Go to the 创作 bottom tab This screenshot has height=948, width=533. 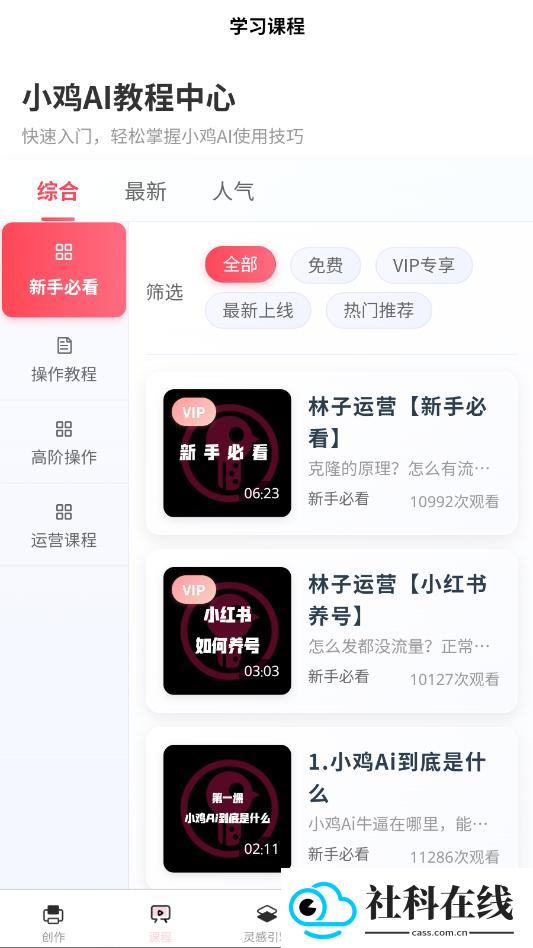(x=53, y=922)
